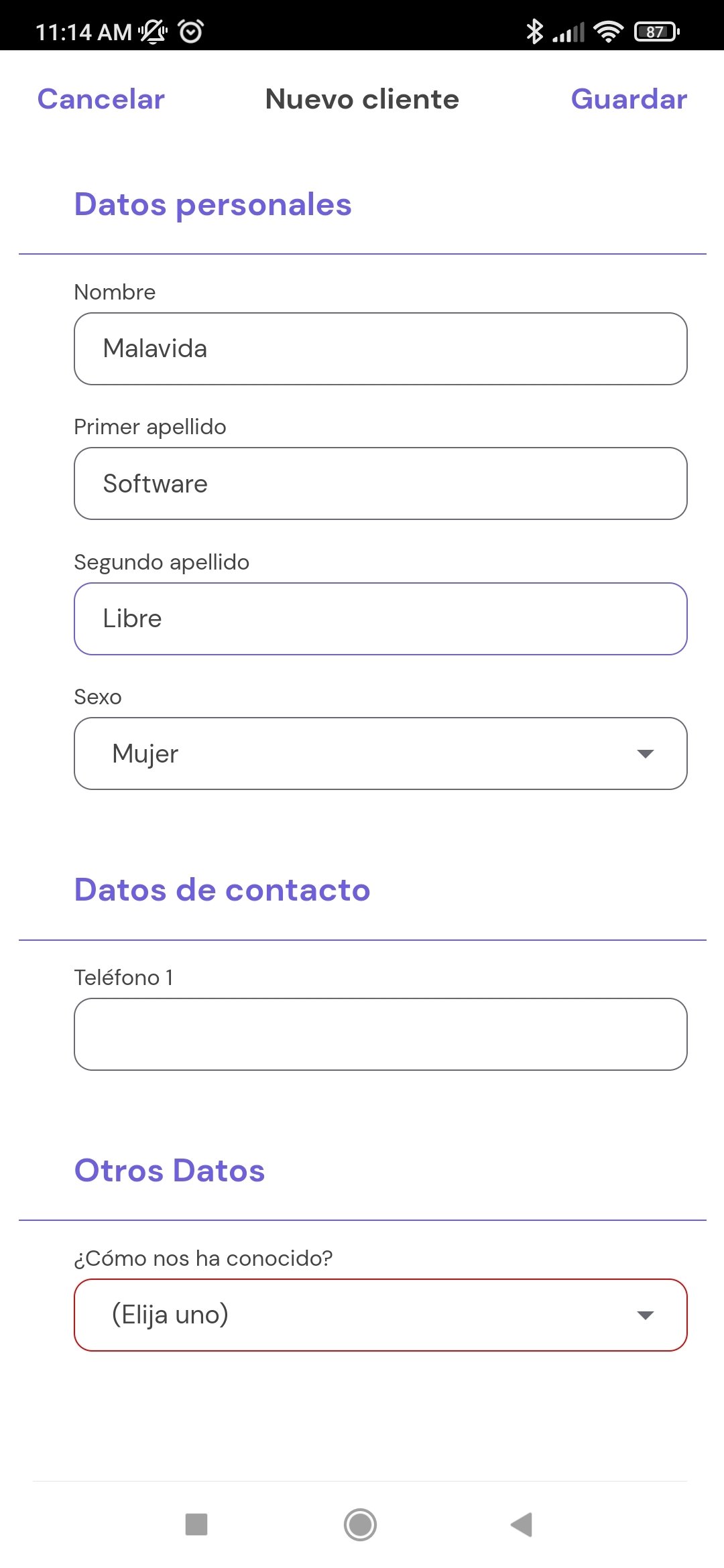724x1568 pixels.
Task: Select the Segundo apellido field with Libre
Action: 381,618
